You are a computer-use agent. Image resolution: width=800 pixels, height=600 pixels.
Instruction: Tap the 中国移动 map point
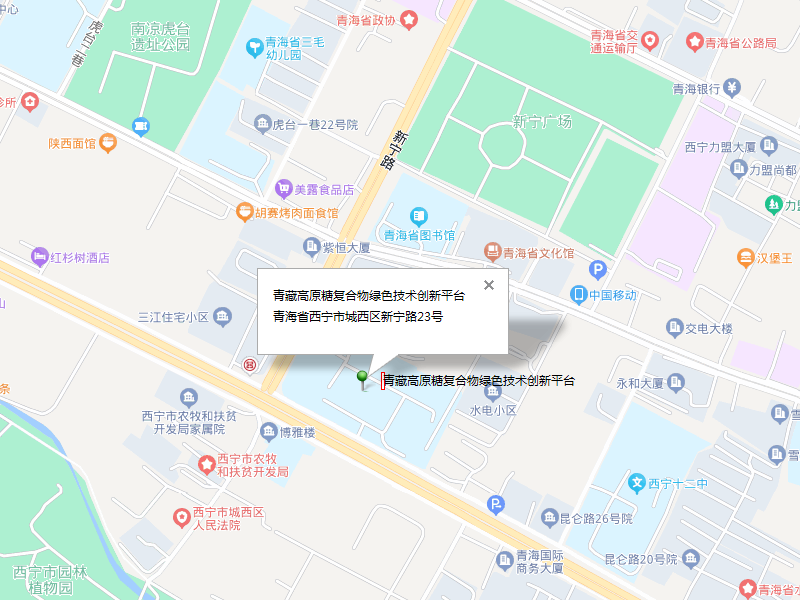[579, 294]
